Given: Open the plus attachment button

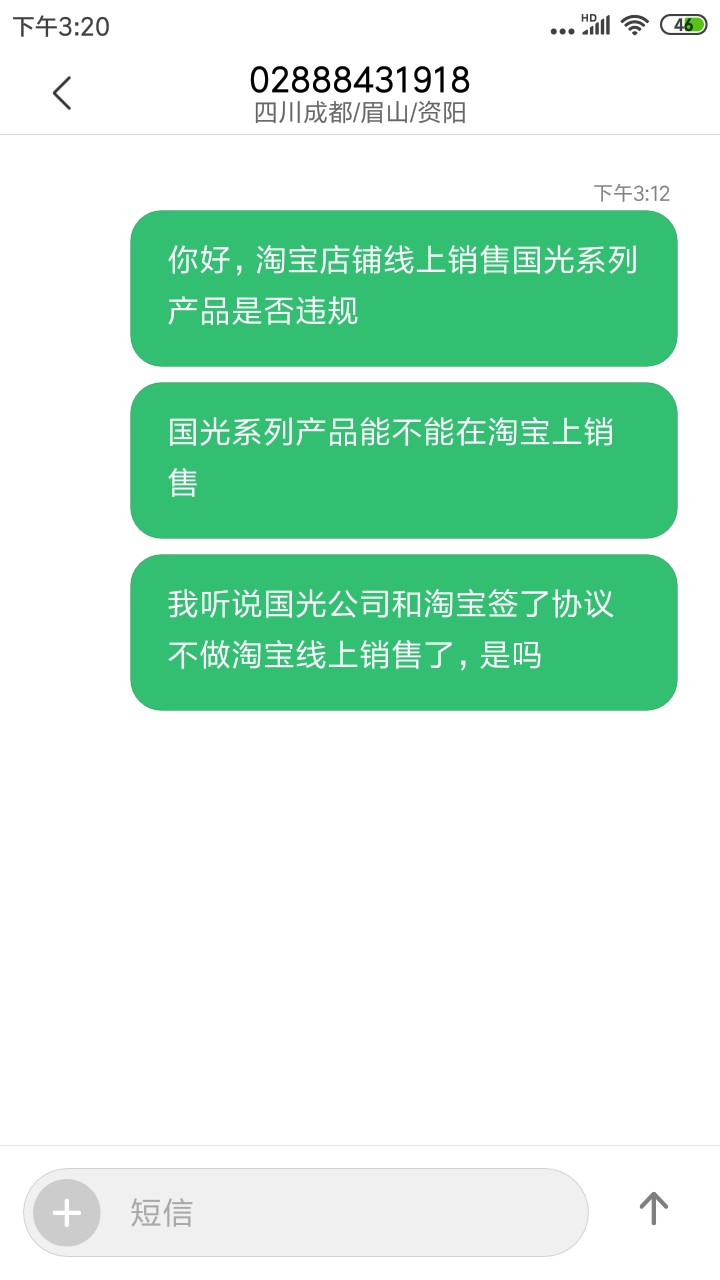Looking at the screenshot, I should coord(67,1213).
